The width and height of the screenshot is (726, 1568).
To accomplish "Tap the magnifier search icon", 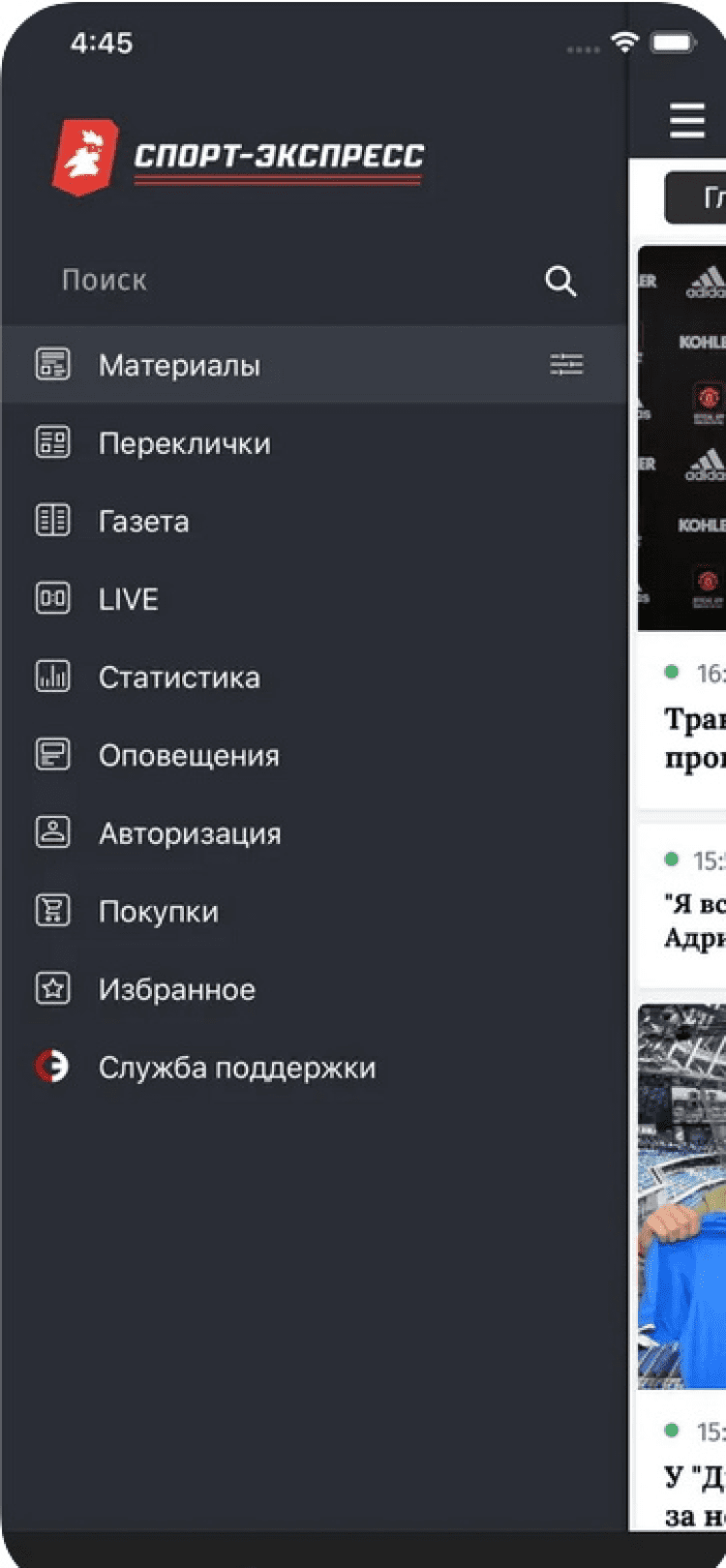I will coord(560,281).
